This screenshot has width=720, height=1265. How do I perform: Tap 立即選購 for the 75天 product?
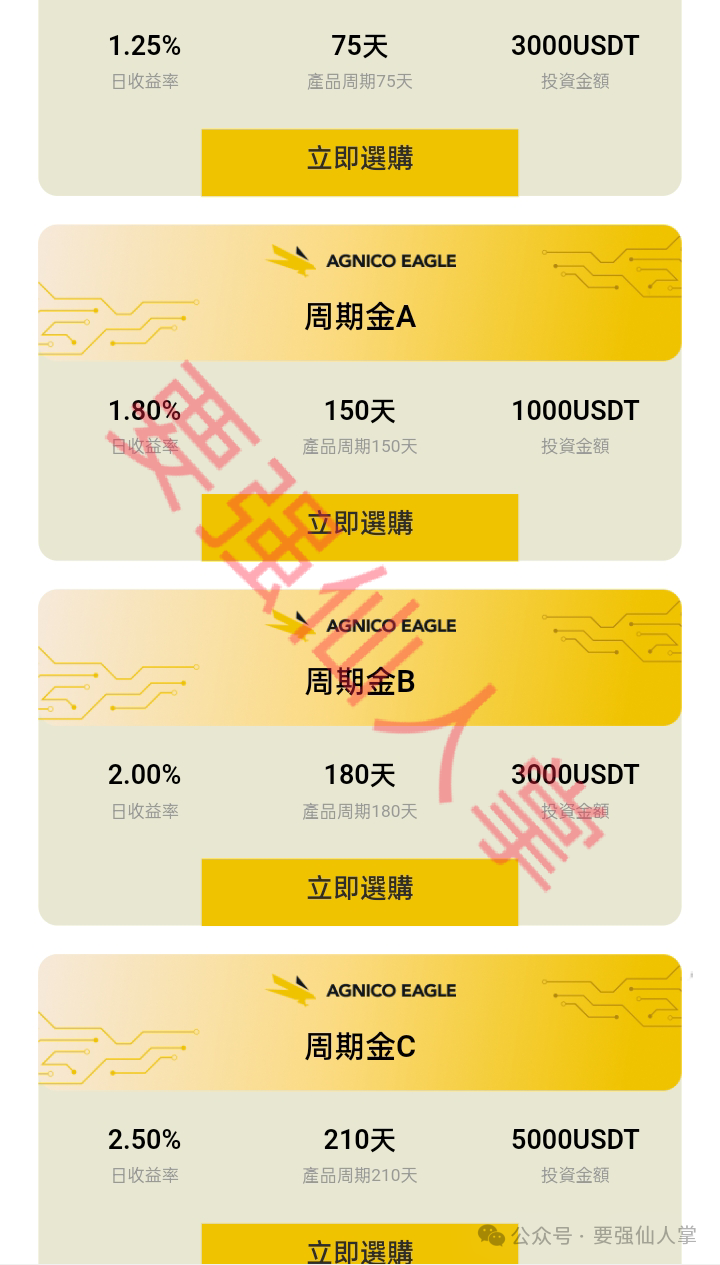point(359,160)
